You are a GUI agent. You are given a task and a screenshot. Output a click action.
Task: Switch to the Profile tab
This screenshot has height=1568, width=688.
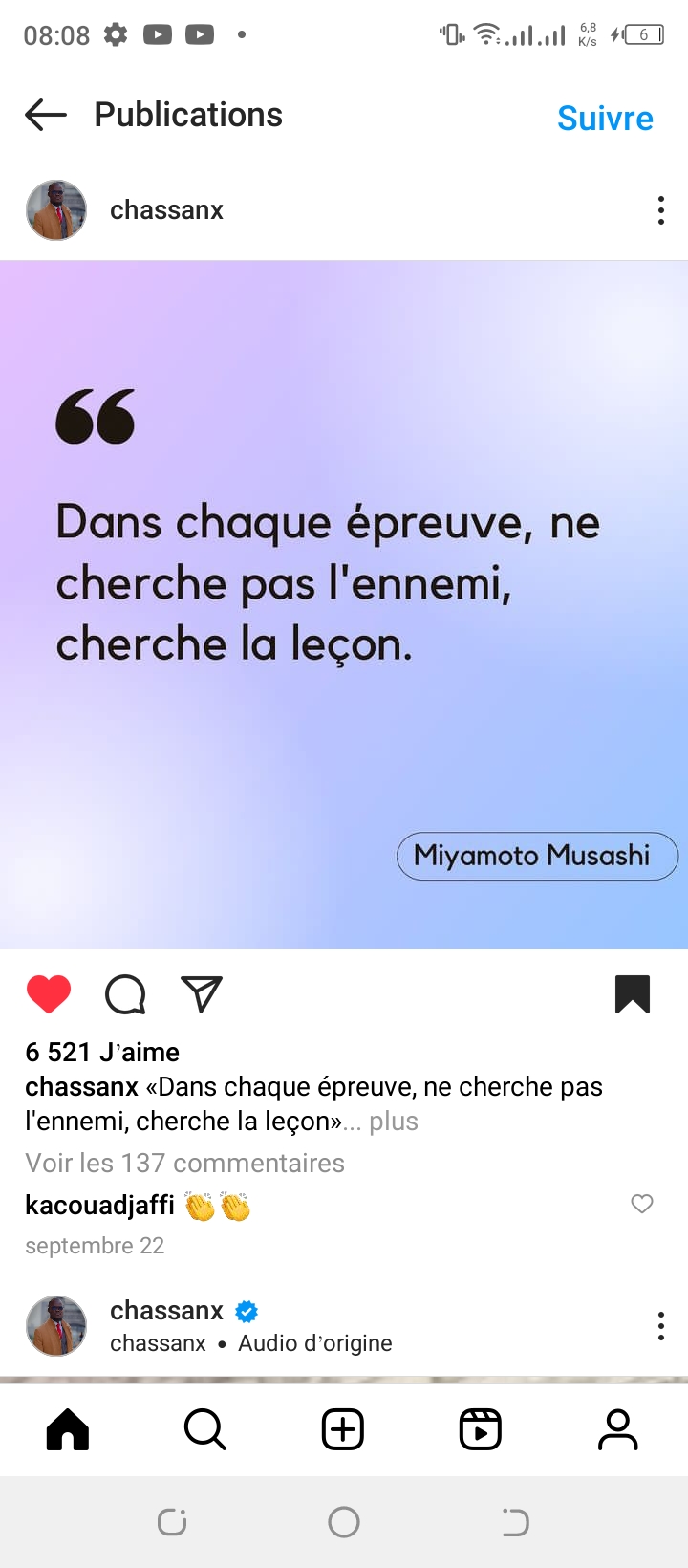pos(618,1430)
